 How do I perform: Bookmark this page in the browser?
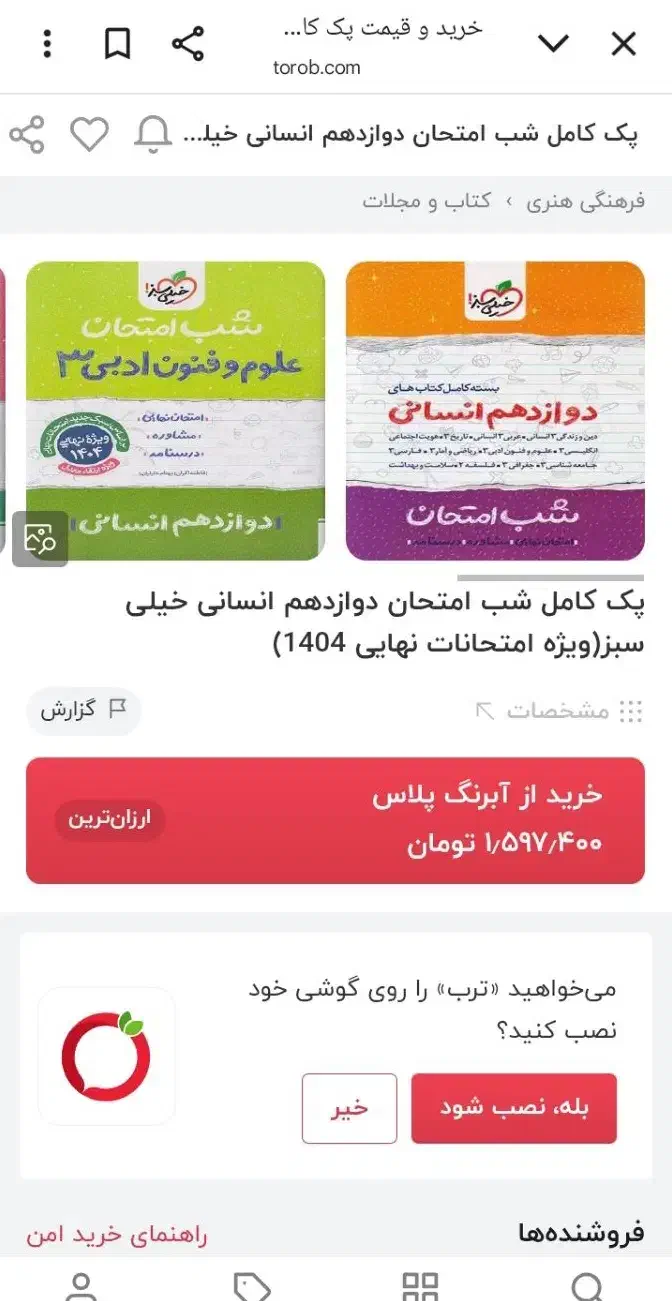pos(118,44)
